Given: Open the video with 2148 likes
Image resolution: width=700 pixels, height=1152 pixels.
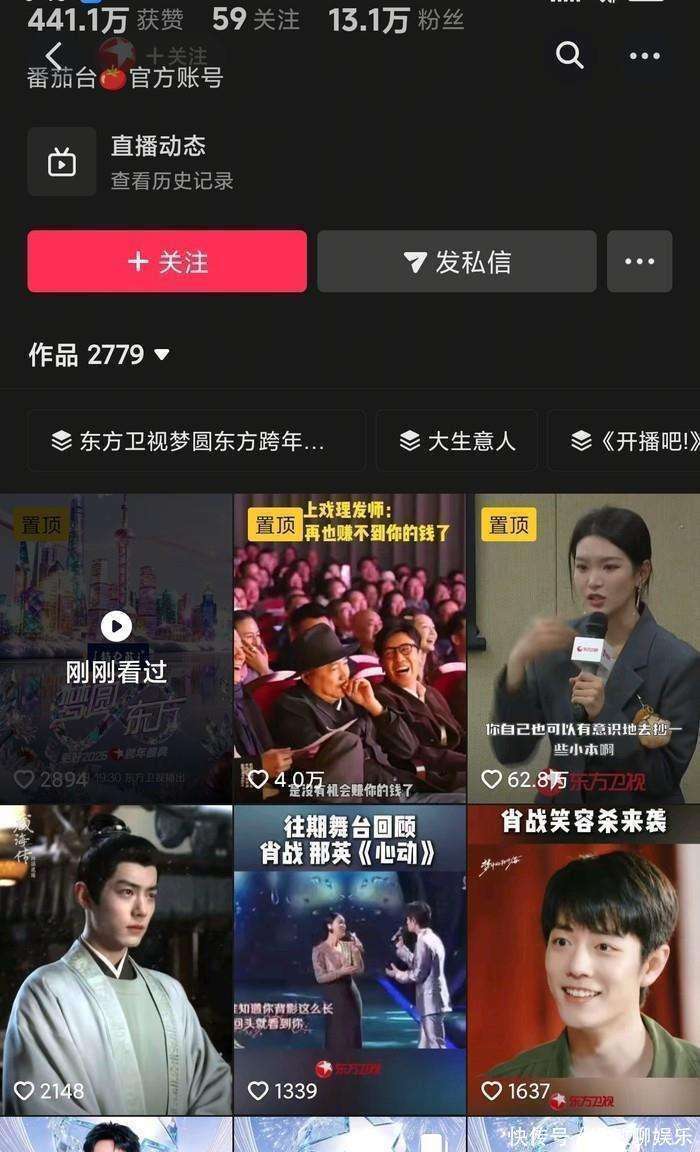Looking at the screenshot, I should (116, 960).
